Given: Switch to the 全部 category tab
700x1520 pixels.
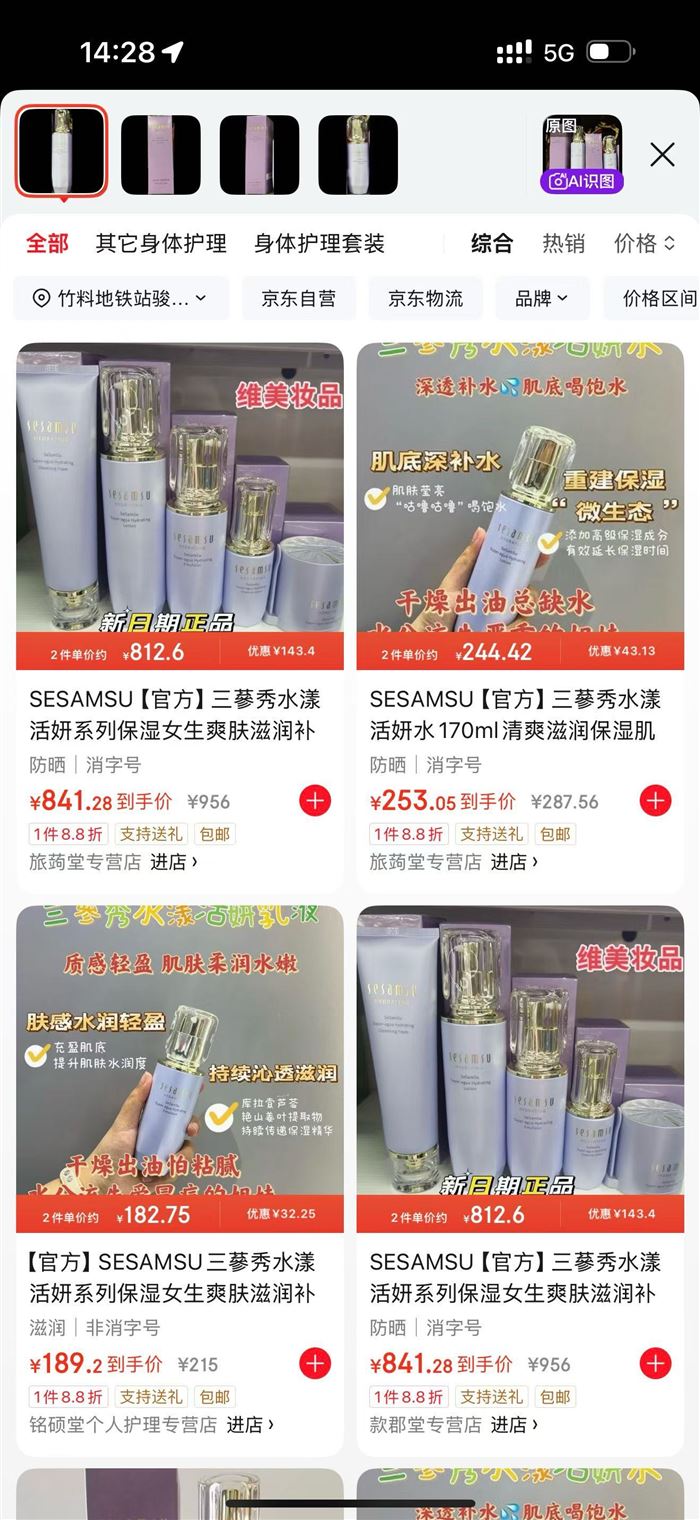Looking at the screenshot, I should tap(47, 243).
